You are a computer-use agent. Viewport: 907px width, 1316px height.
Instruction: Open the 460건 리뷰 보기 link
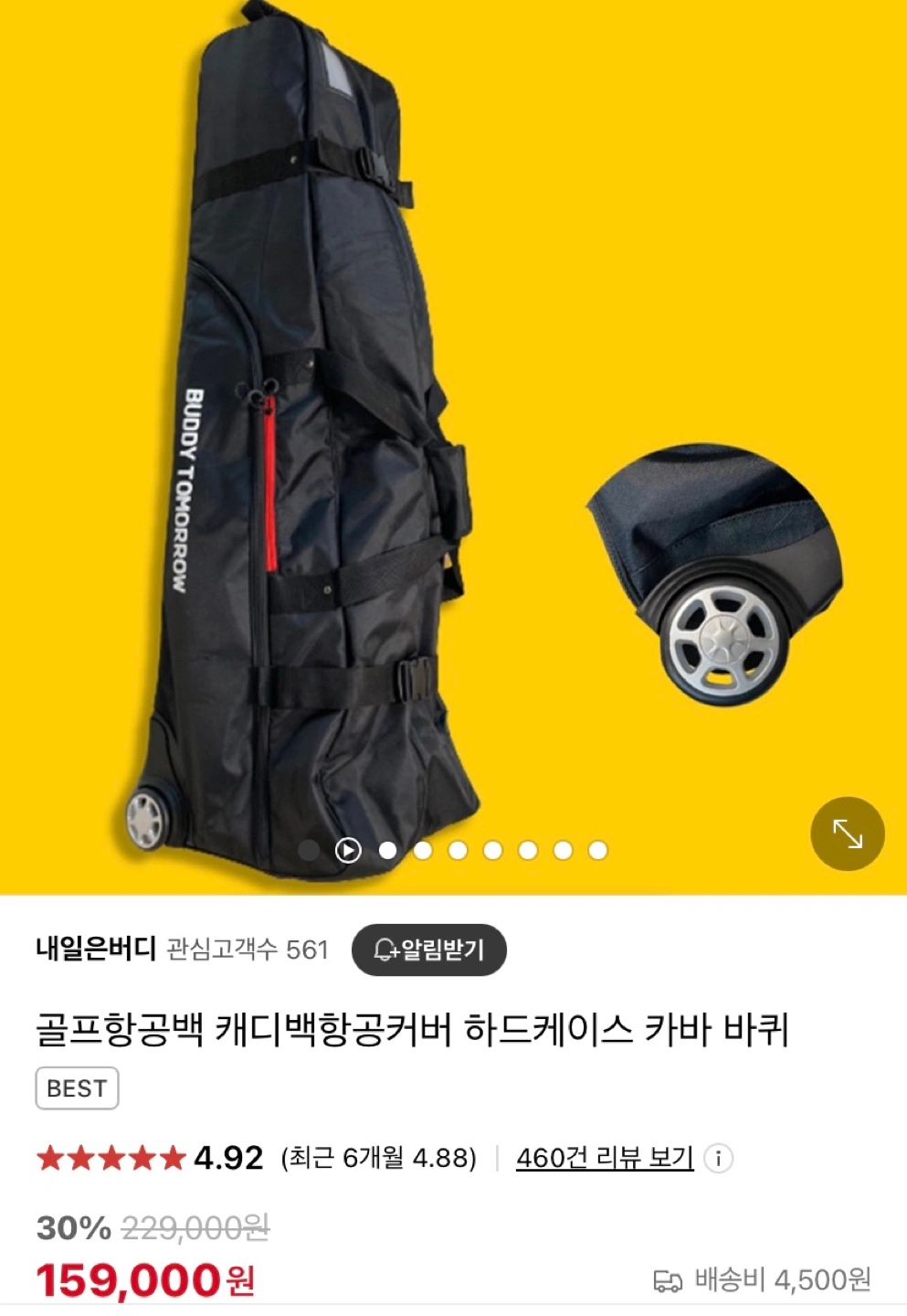605,1158
